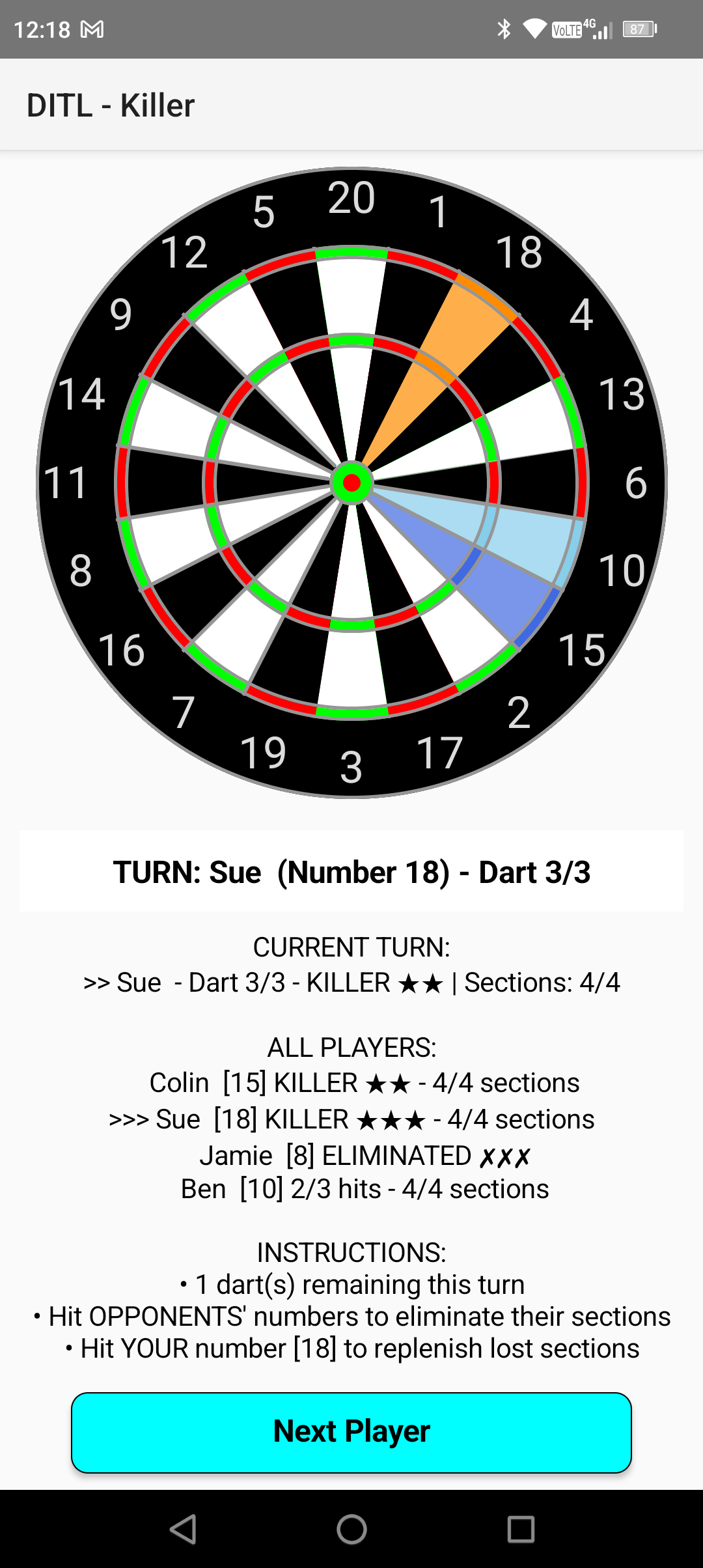
Task: Tap the red bullseye at board center
Action: [351, 483]
